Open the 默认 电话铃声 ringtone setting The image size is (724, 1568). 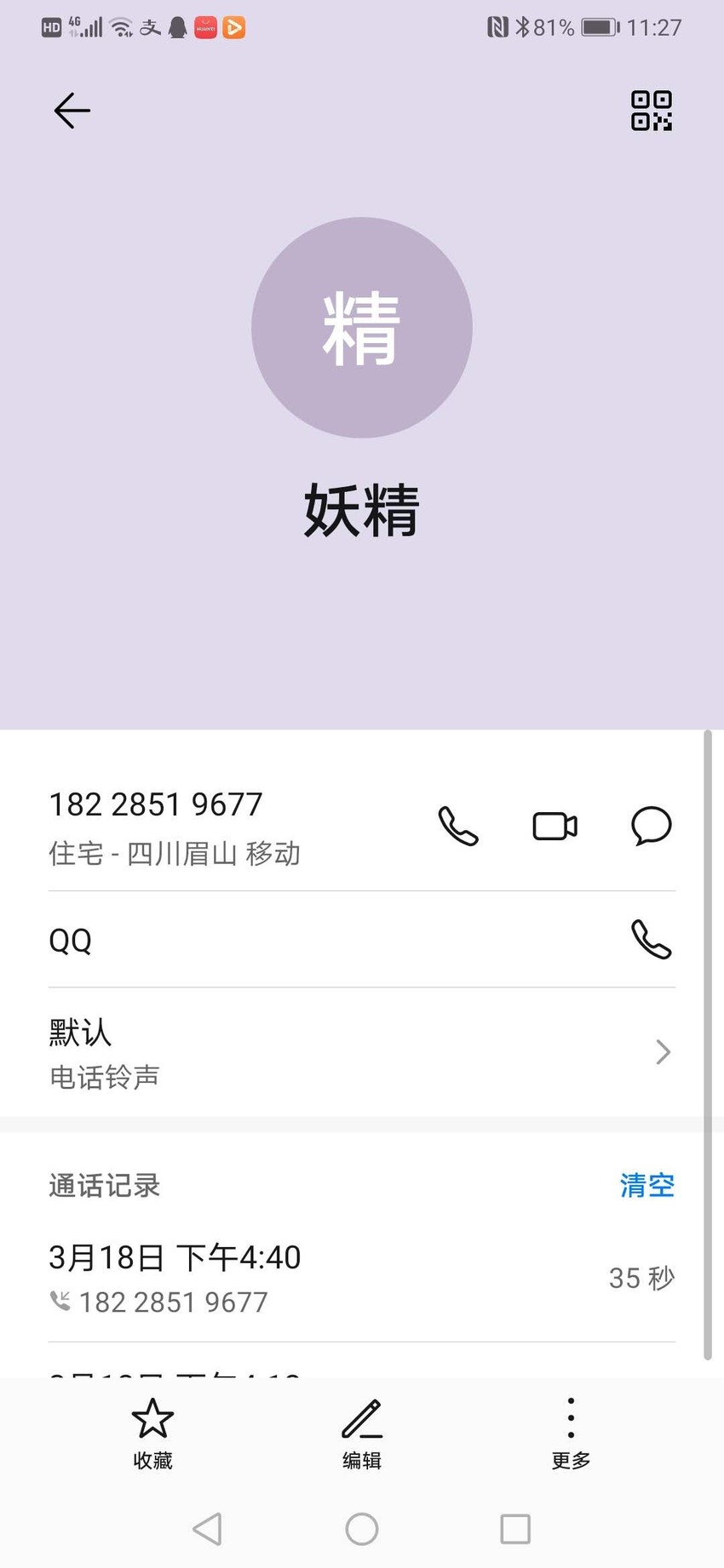(x=362, y=1053)
